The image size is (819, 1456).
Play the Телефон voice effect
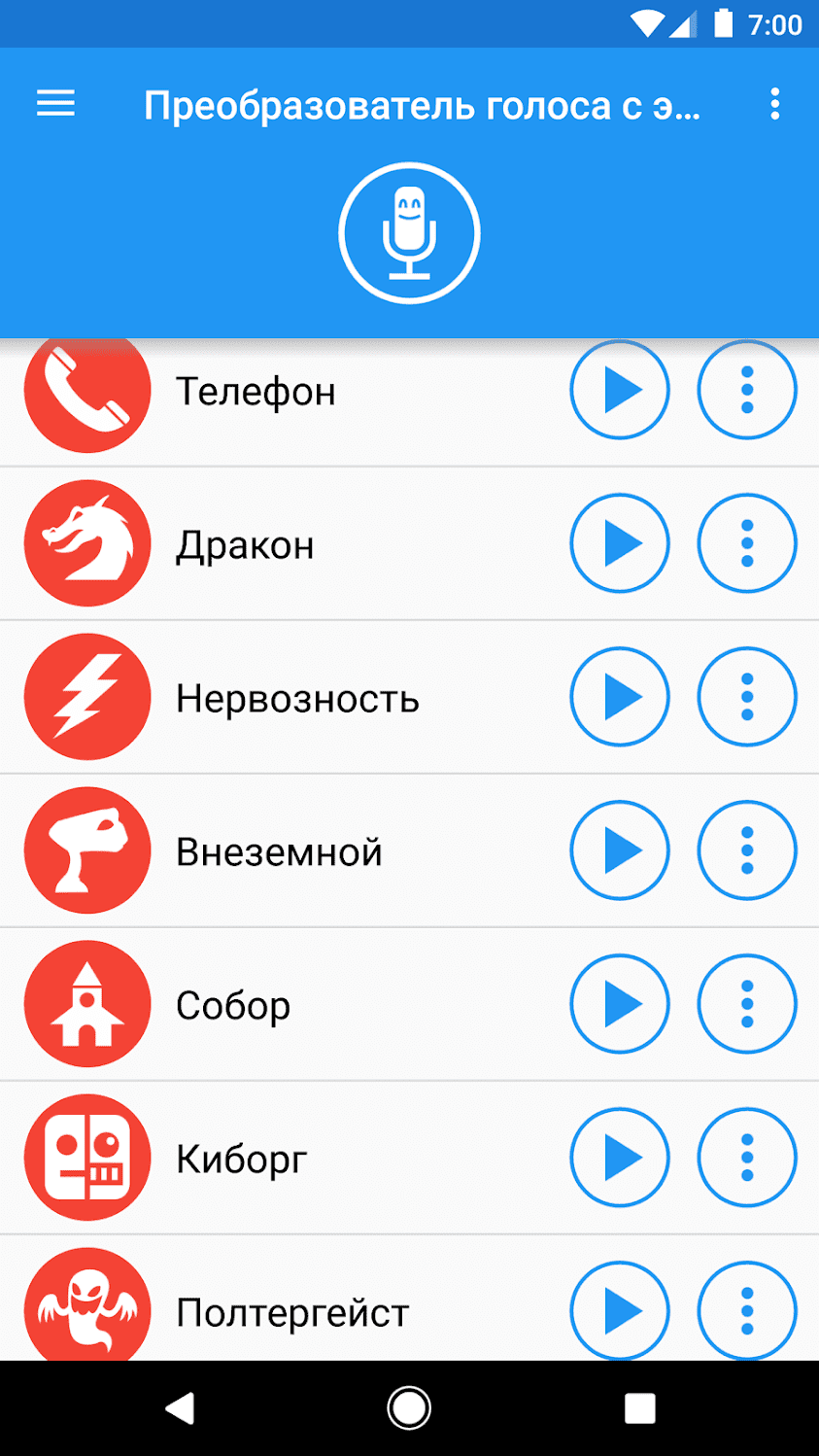click(x=619, y=391)
